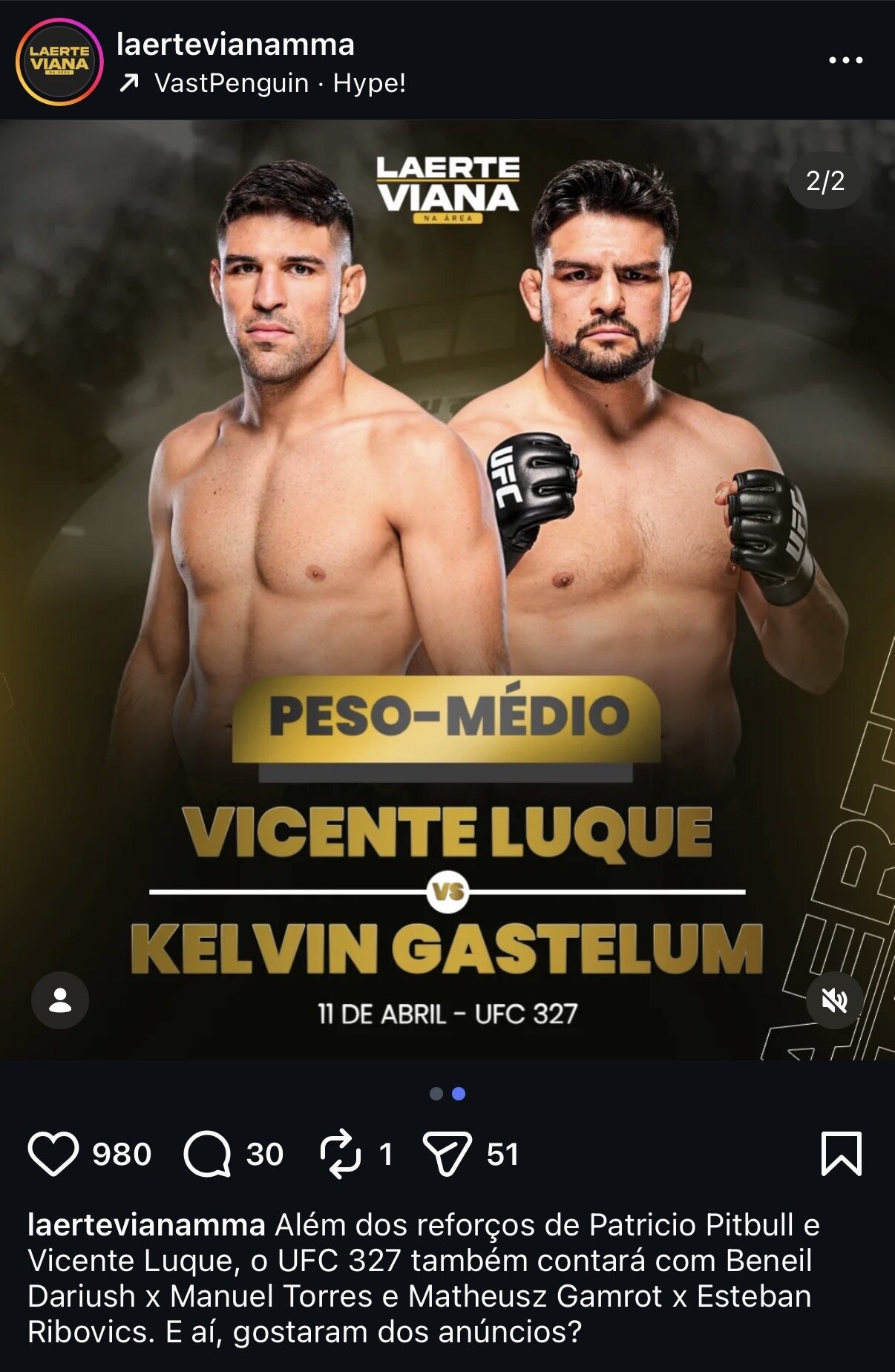Unmute the post's audio
Viewport: 895px width, 1372px height.
pyautogui.click(x=834, y=1000)
